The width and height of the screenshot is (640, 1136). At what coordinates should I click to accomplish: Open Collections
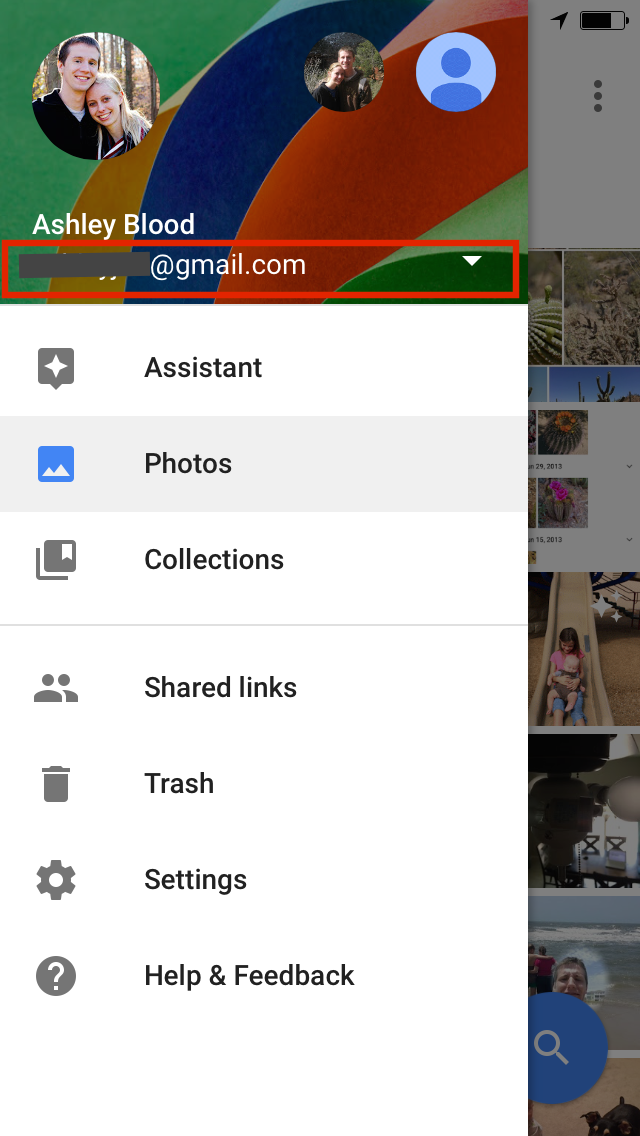point(263,559)
